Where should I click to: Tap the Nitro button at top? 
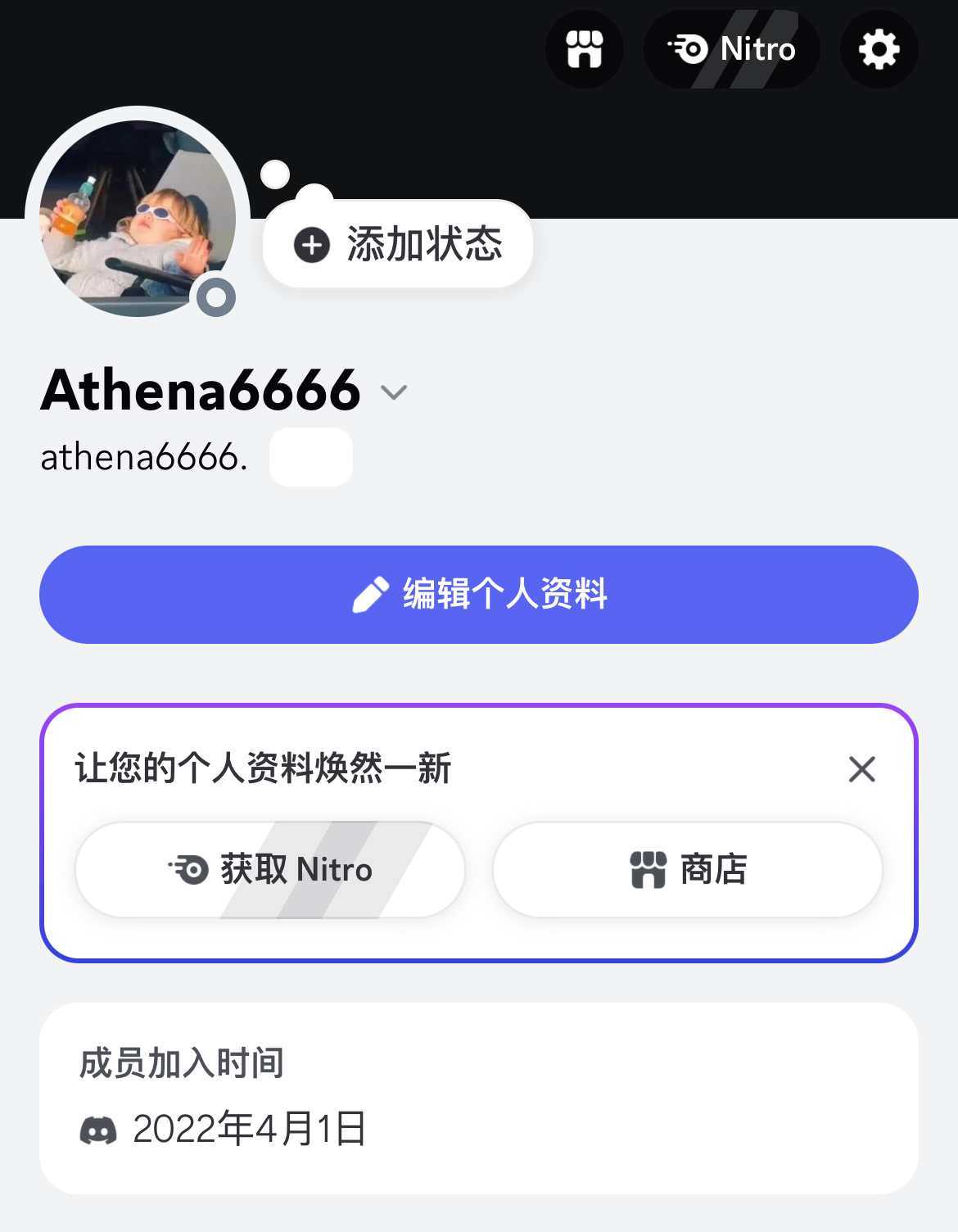pos(731,49)
